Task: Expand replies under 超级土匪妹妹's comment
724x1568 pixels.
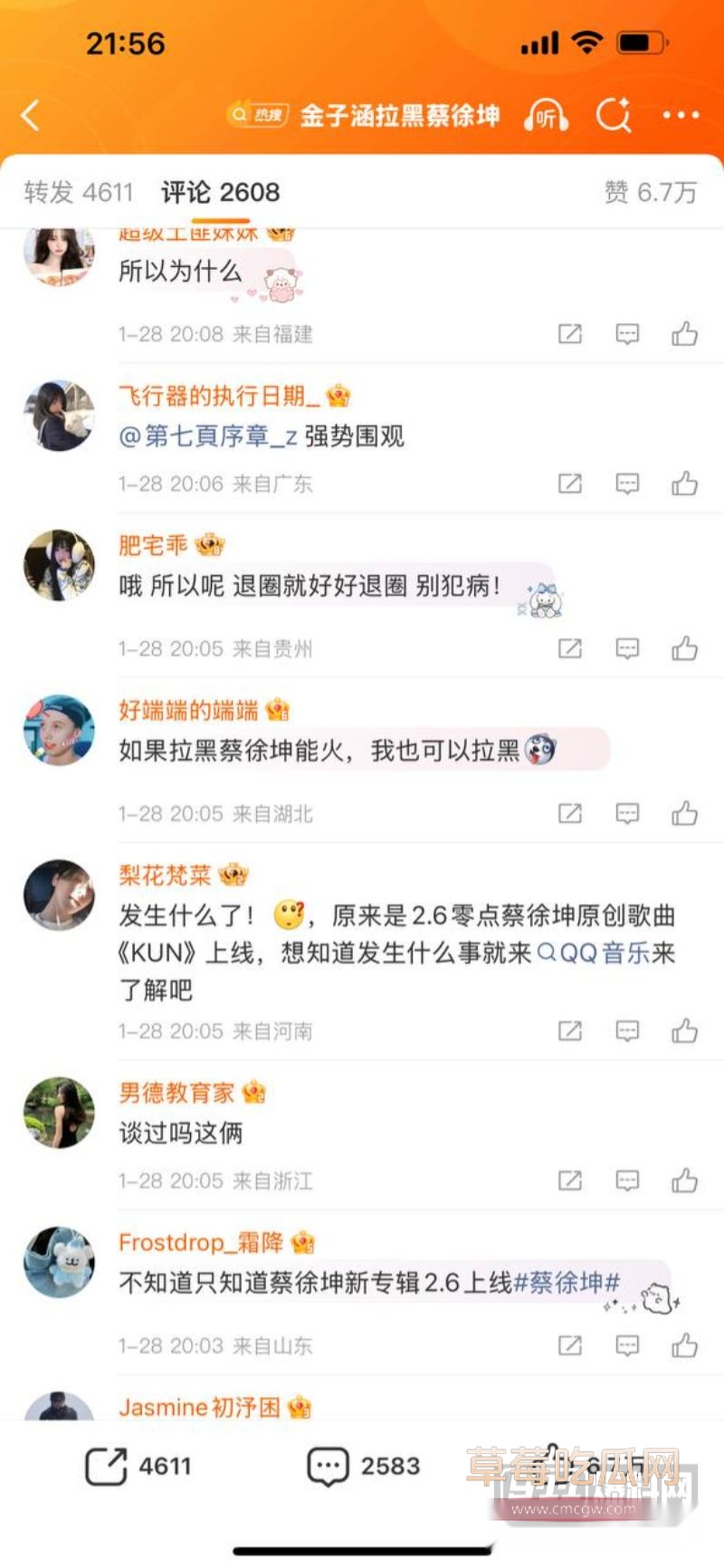Action: point(627,334)
